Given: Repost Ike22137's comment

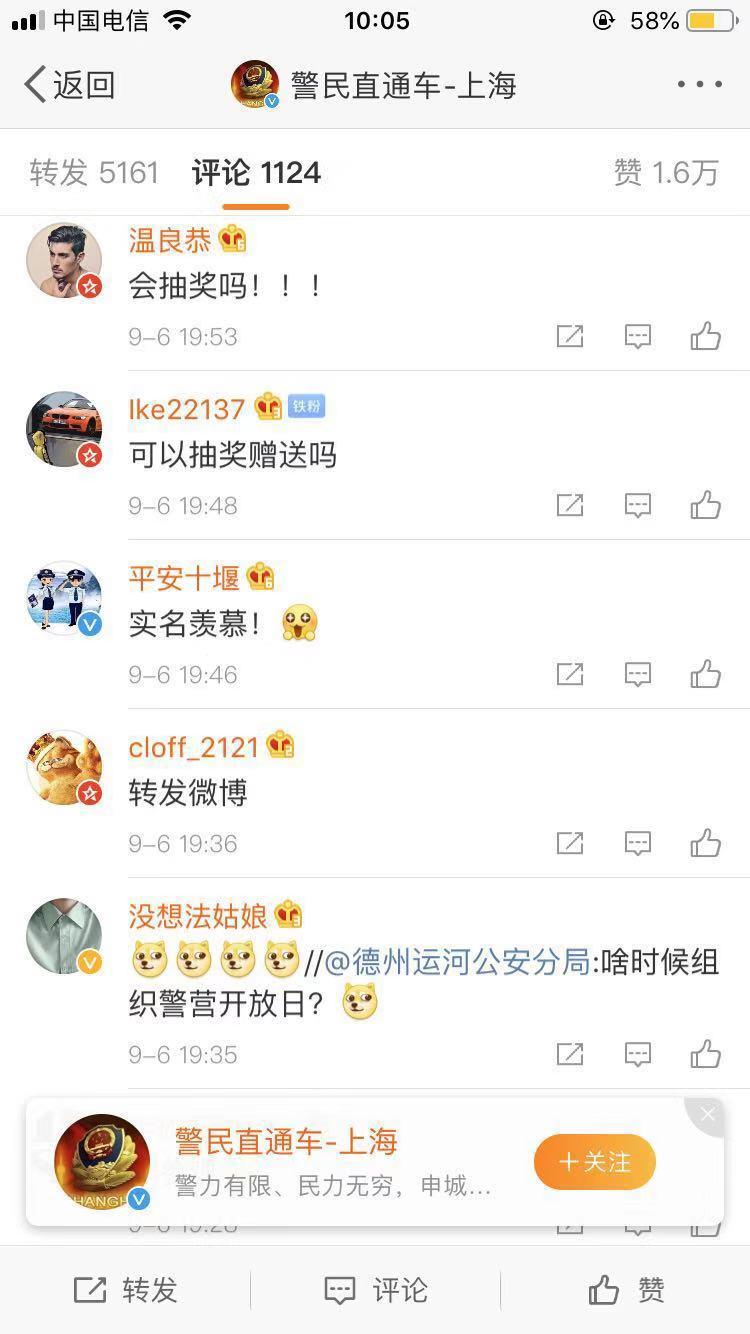Looking at the screenshot, I should [570, 505].
